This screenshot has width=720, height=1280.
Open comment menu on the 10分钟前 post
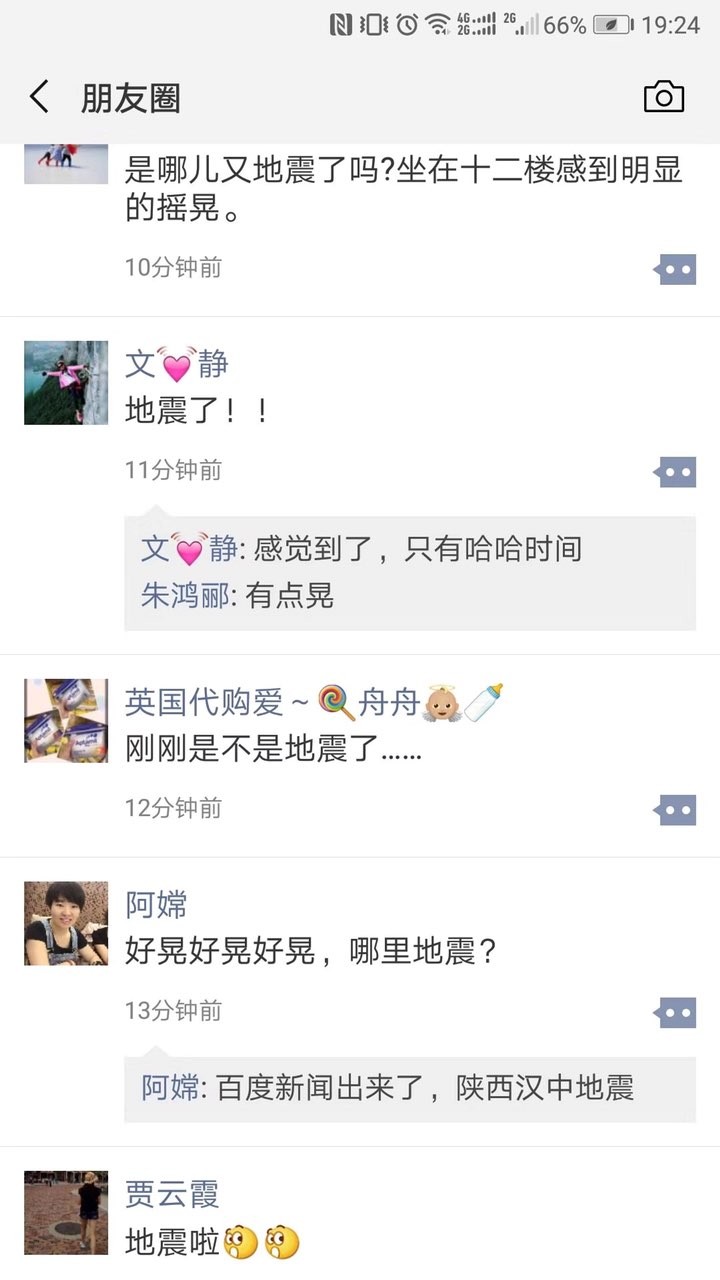click(676, 269)
